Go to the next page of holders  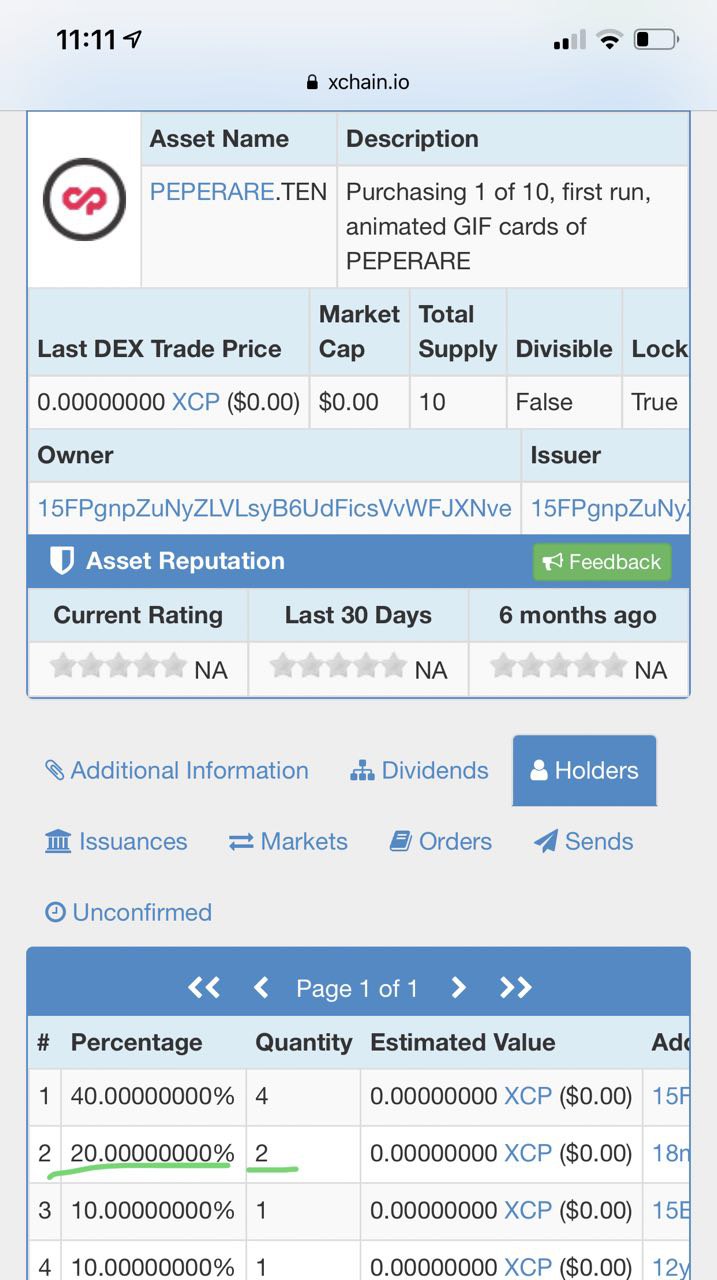458,988
